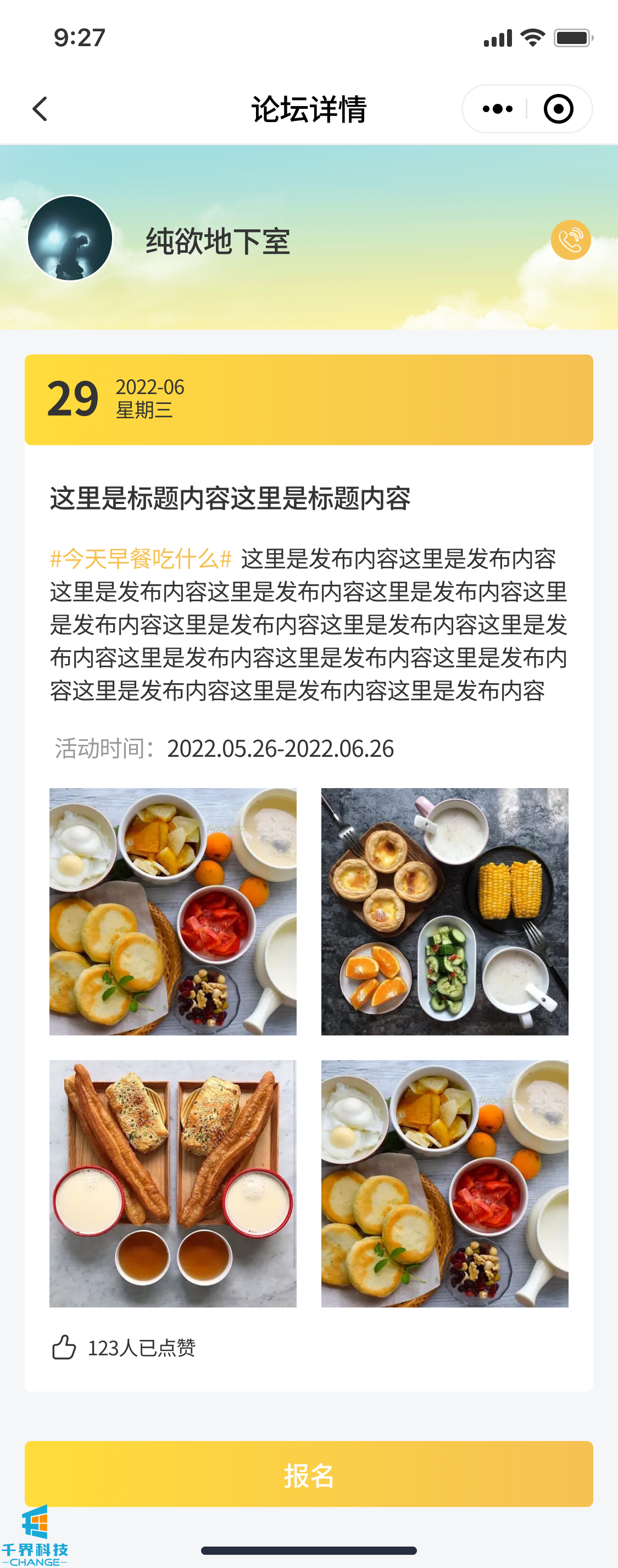Close the mini program with the circle button
This screenshot has height=1568, width=618.
pyautogui.click(x=558, y=109)
